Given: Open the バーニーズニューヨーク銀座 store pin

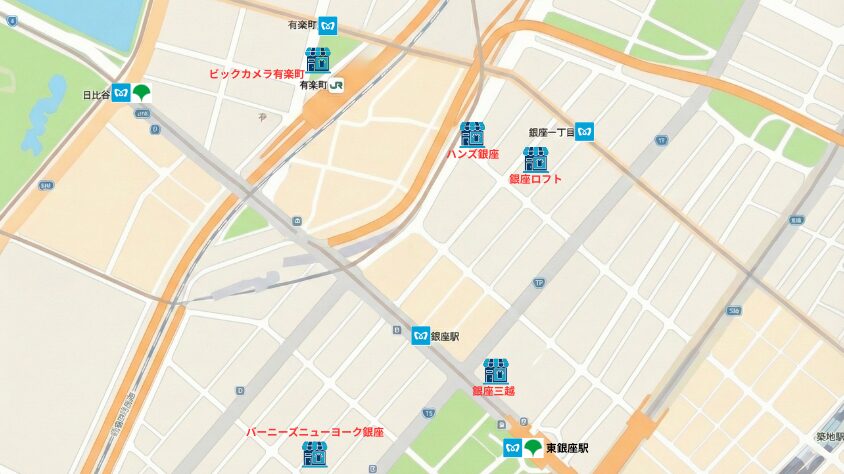Looking at the screenshot, I should pos(314,454).
